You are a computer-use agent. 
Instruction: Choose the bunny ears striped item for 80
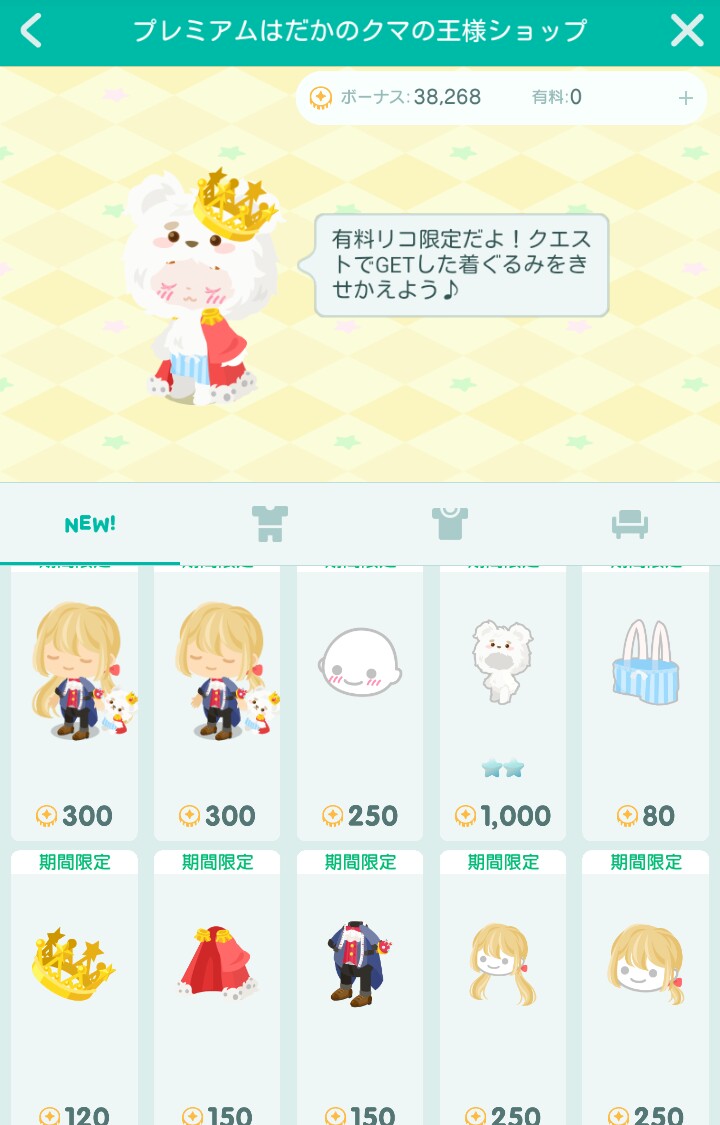645,700
